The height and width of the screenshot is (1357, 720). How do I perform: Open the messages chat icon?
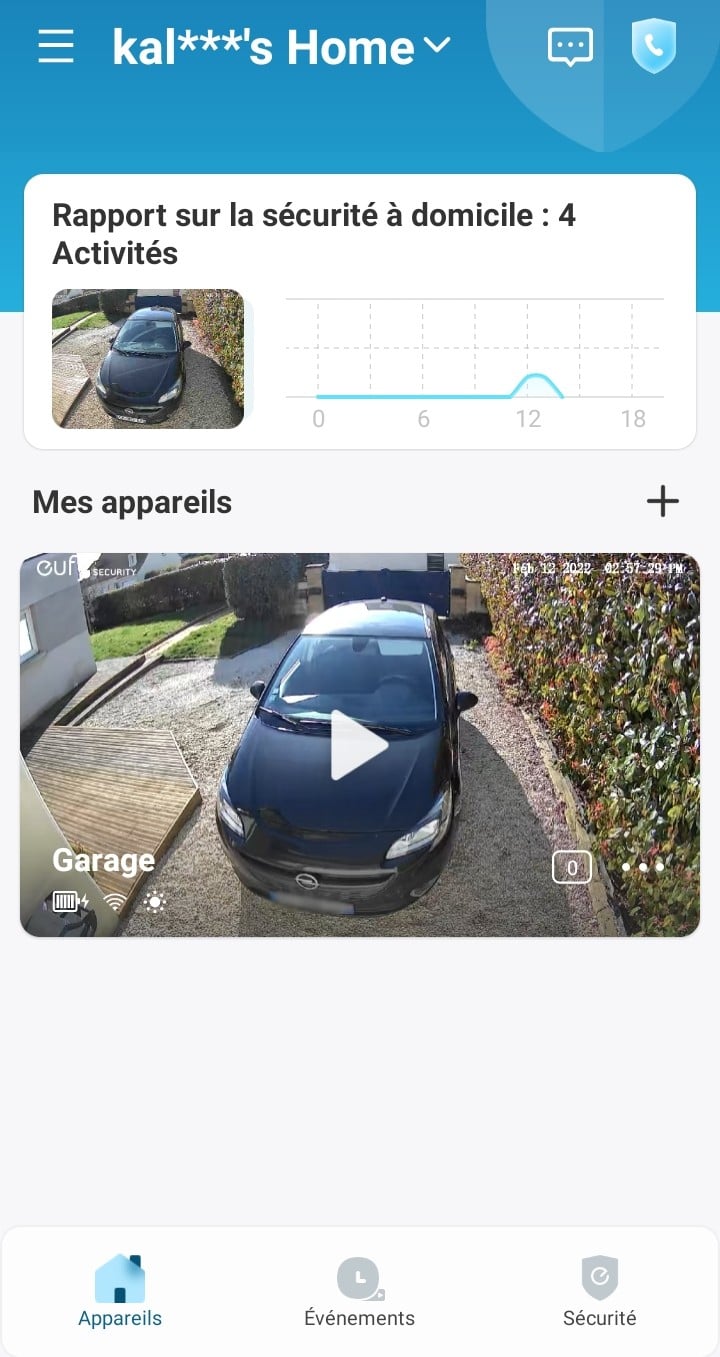[x=570, y=46]
